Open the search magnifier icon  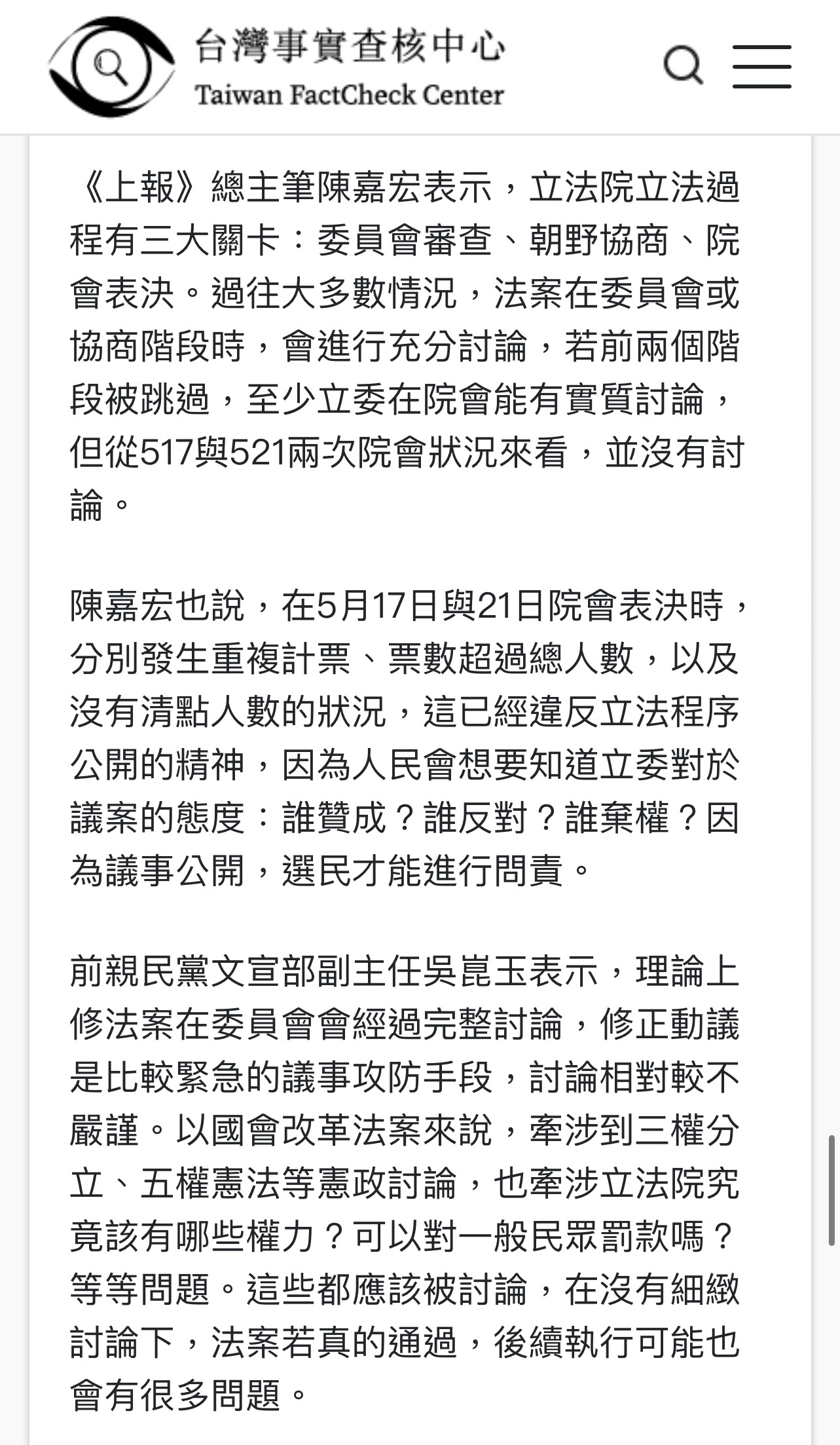[683, 66]
